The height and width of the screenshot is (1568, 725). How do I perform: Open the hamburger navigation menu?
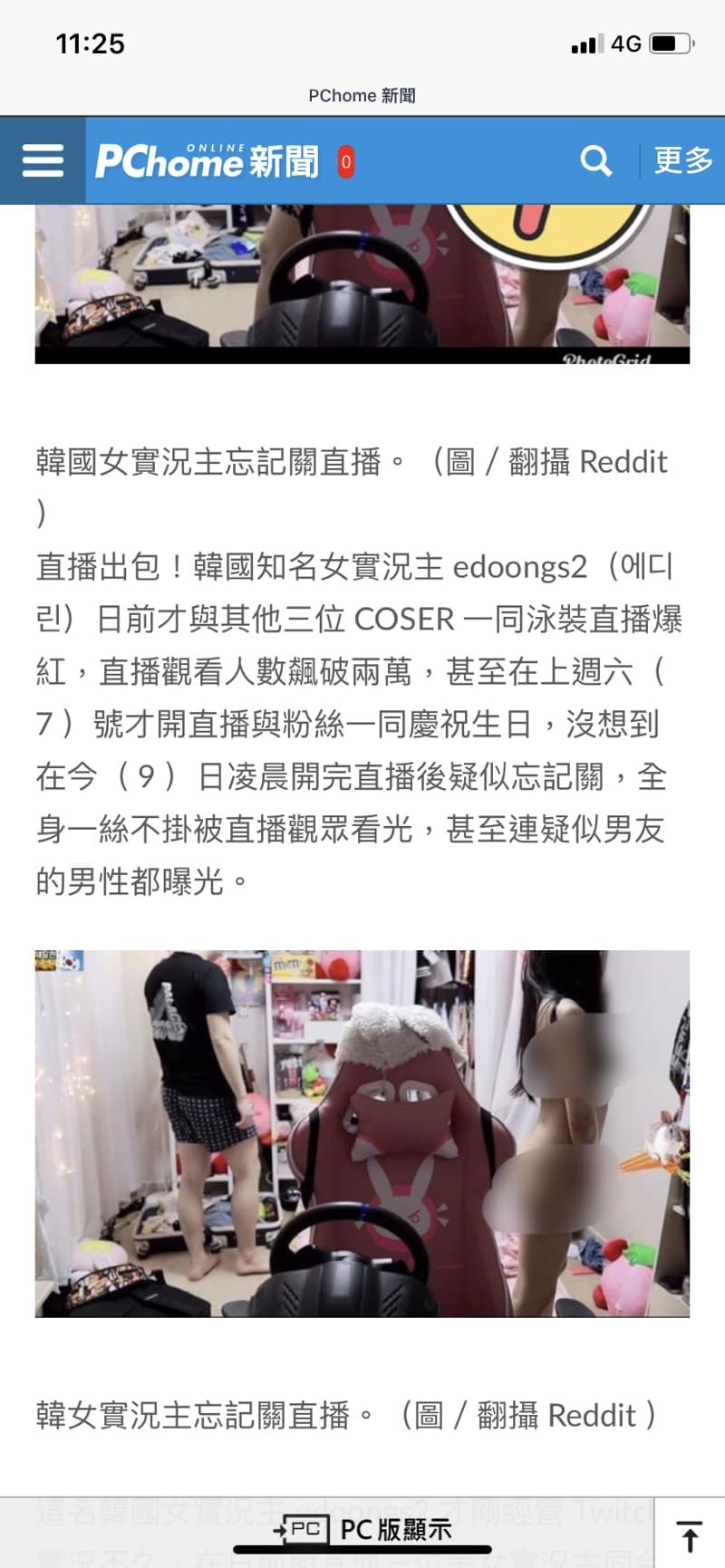tap(43, 160)
